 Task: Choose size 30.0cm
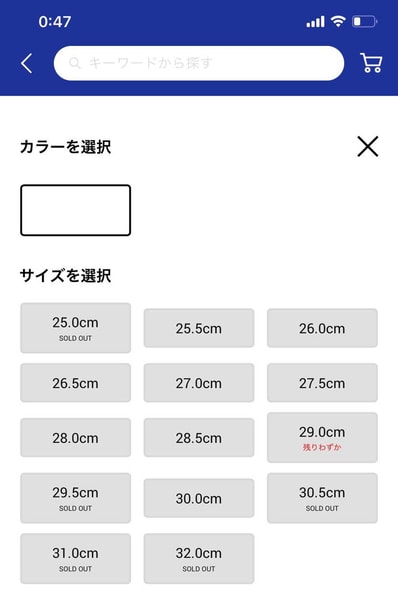click(x=199, y=498)
